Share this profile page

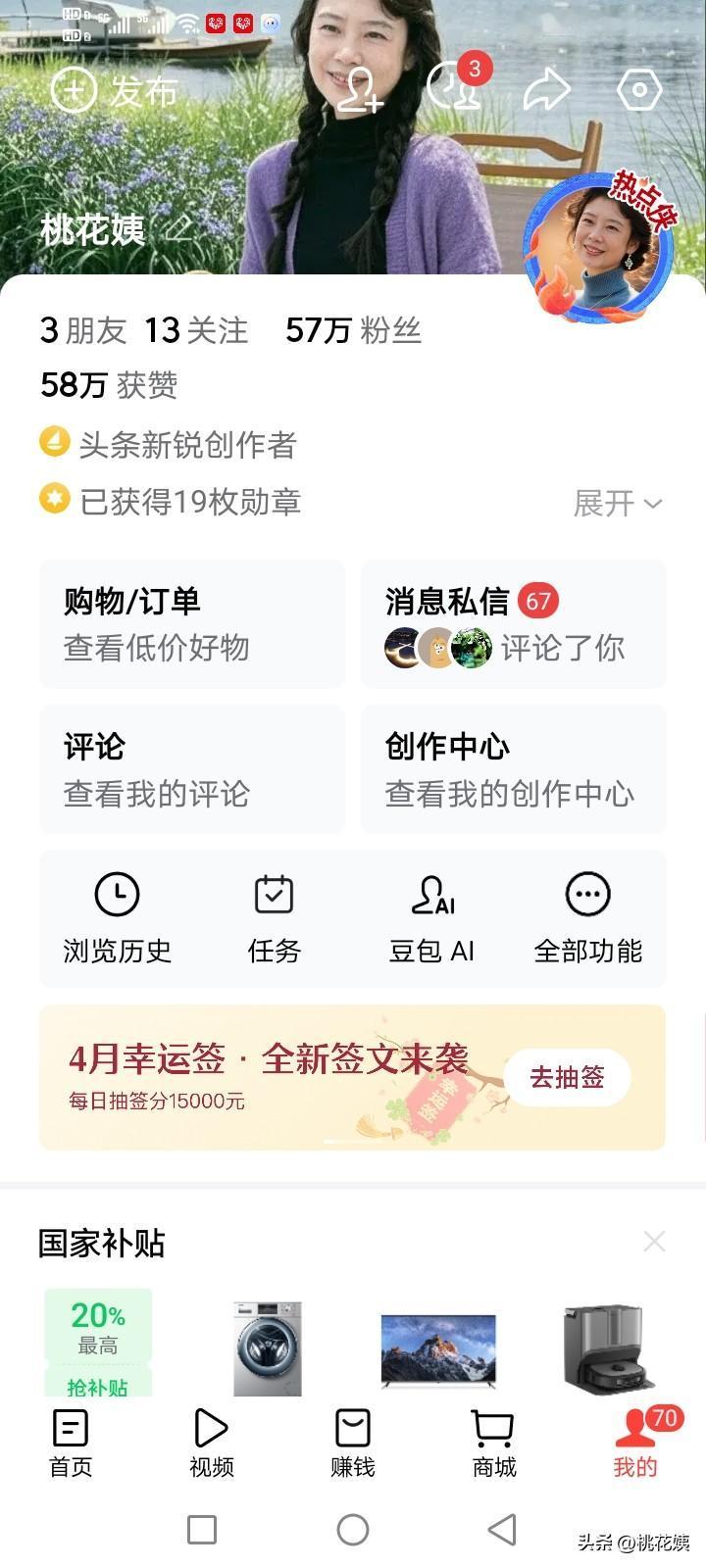(x=546, y=90)
